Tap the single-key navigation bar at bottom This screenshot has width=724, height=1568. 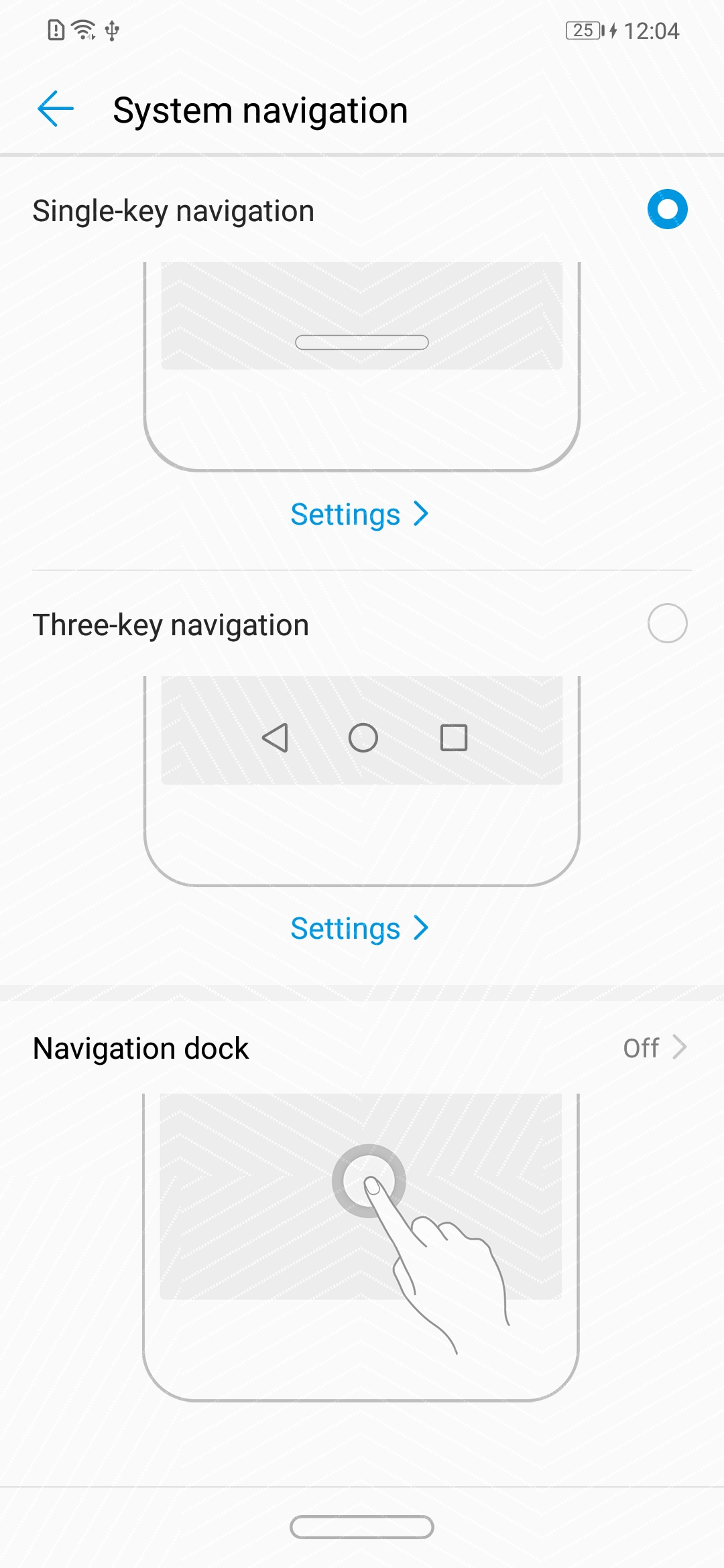point(362,1527)
